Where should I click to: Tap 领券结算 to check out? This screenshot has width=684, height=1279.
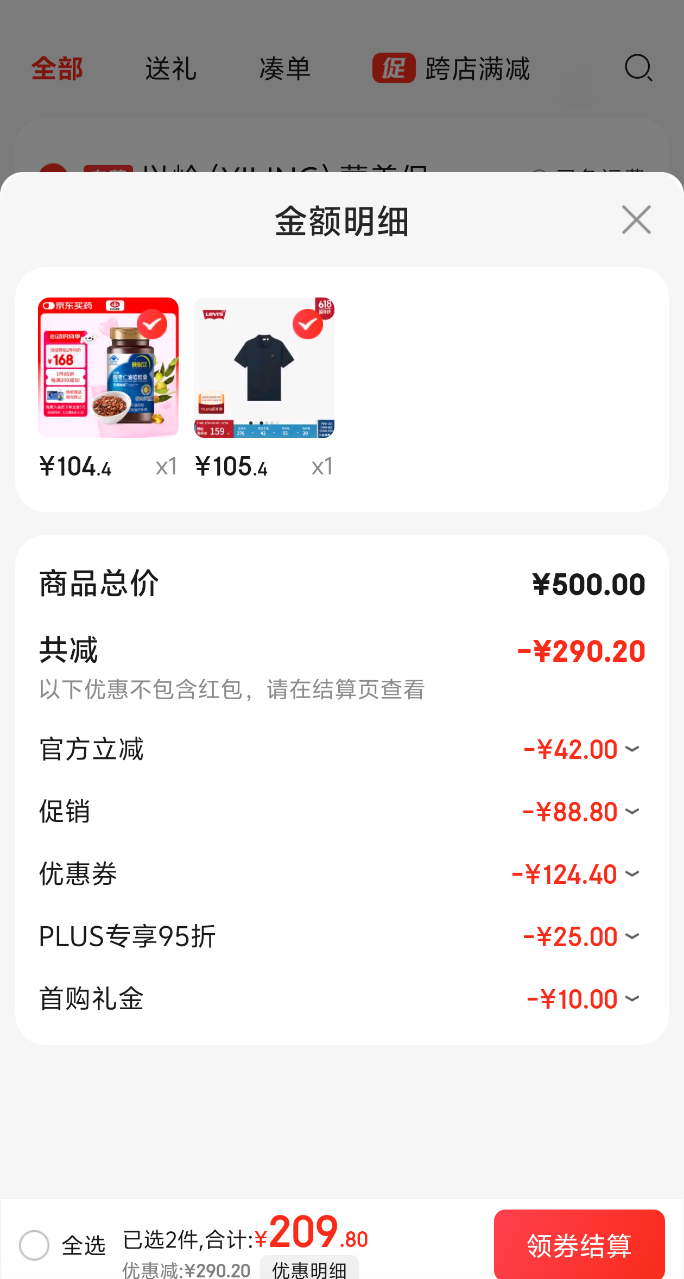coord(579,1245)
